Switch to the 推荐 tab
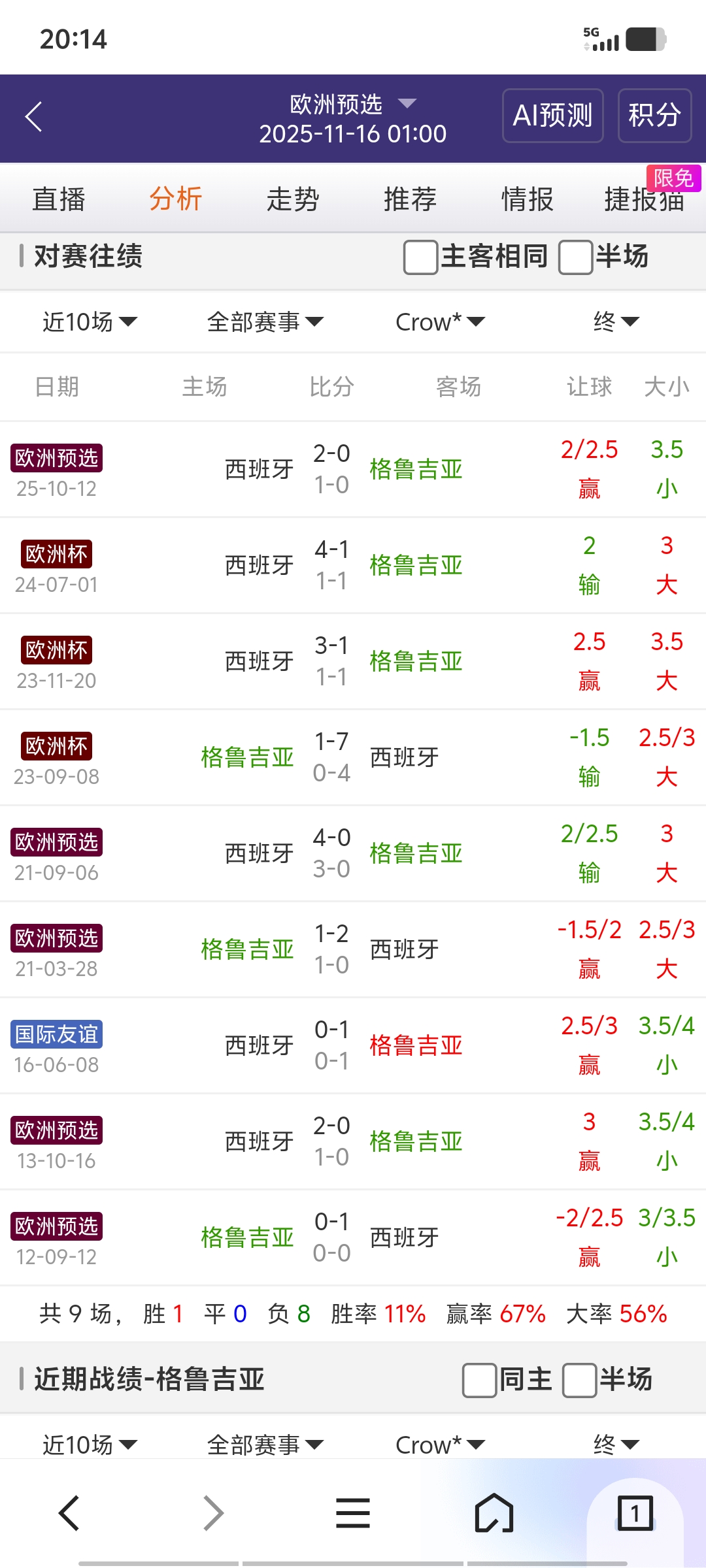706x1568 pixels. 410,199
